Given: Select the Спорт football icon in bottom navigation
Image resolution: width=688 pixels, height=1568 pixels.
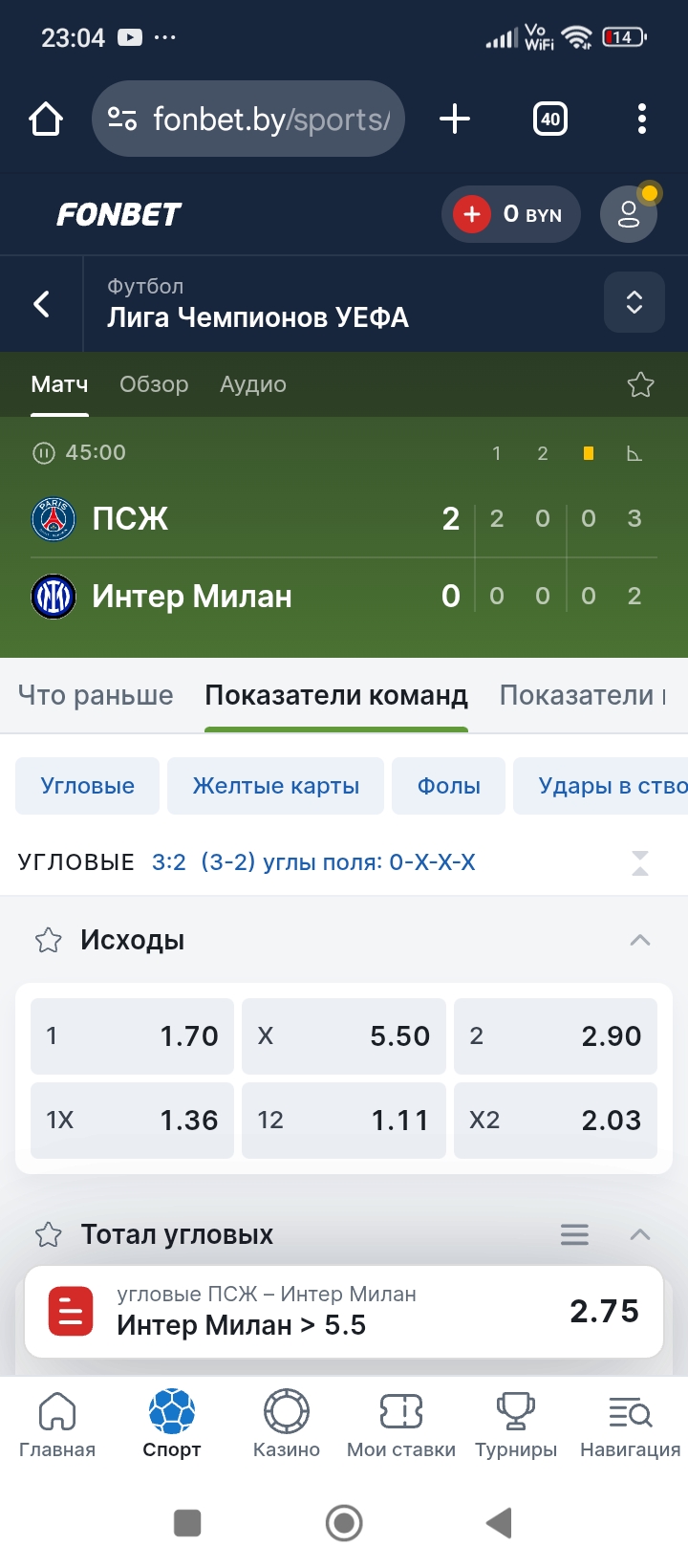Looking at the screenshot, I should tap(171, 1410).
